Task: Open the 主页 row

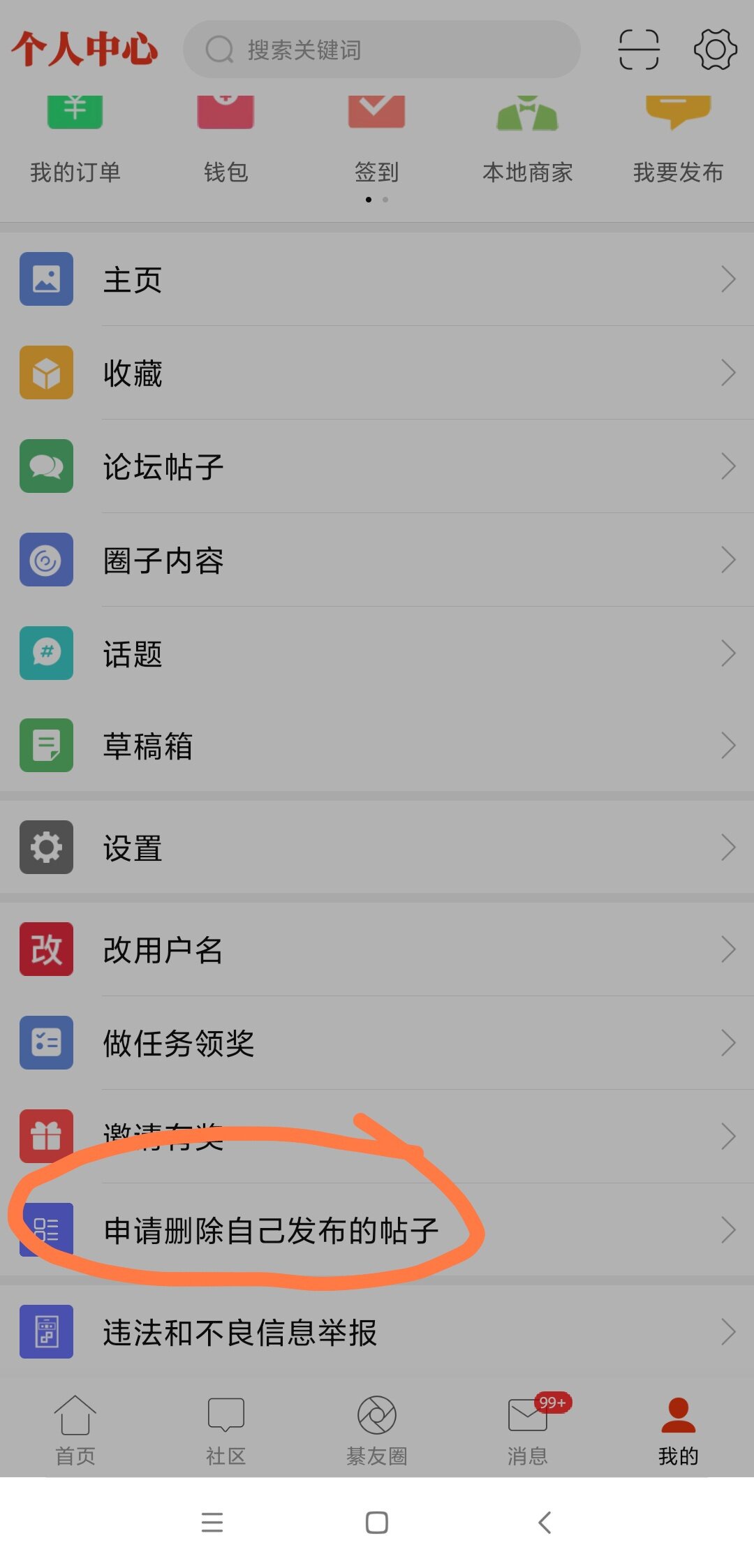Action: (x=377, y=279)
